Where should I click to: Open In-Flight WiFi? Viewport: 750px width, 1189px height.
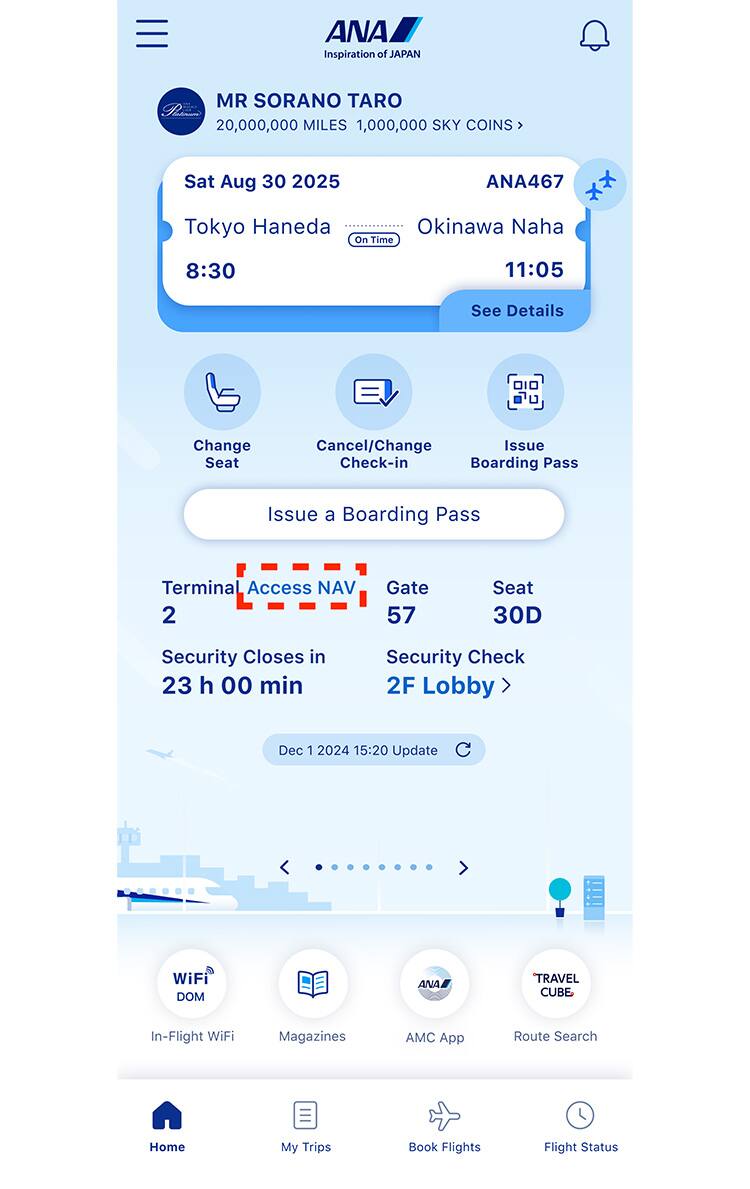click(x=192, y=984)
